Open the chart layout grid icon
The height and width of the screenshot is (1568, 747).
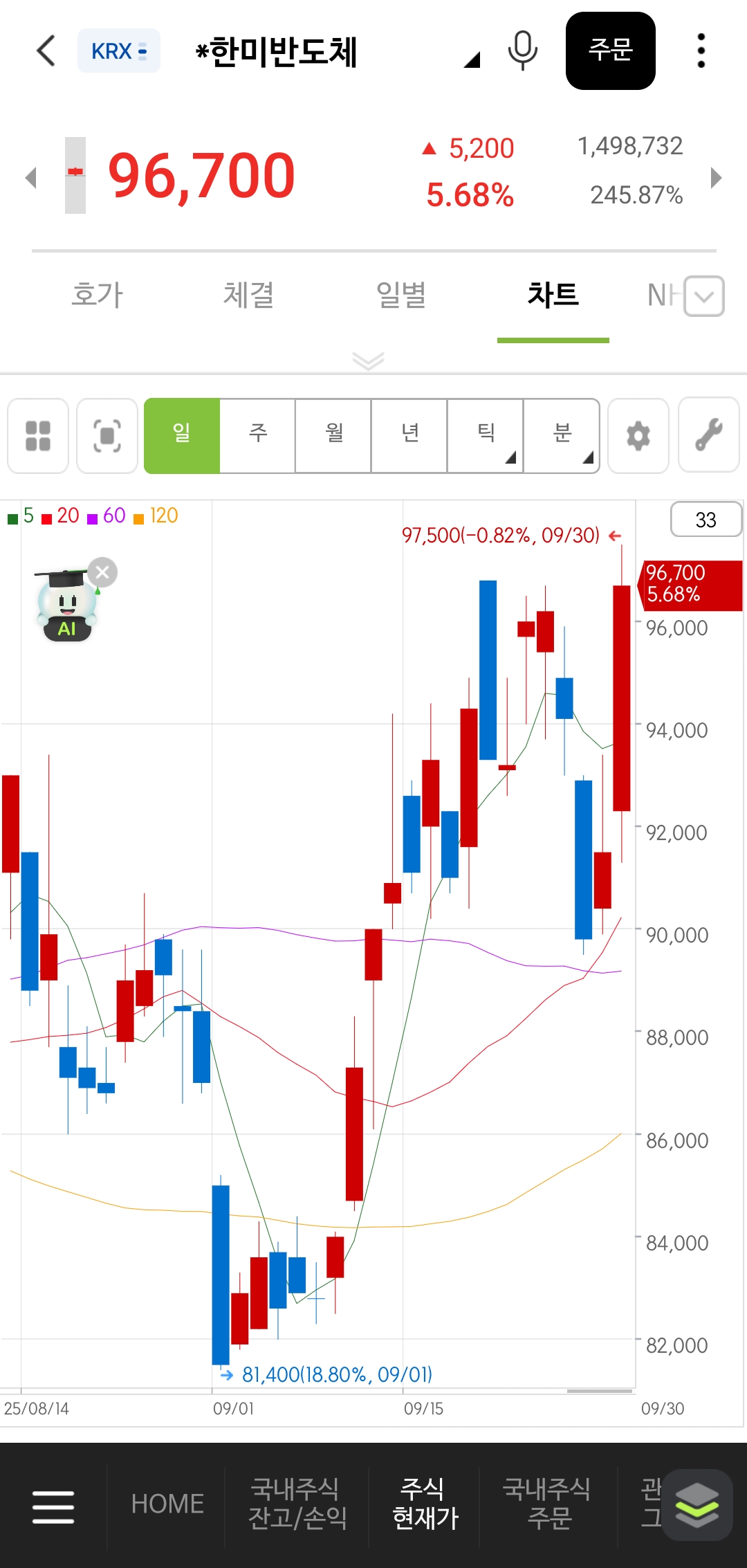pos(38,436)
